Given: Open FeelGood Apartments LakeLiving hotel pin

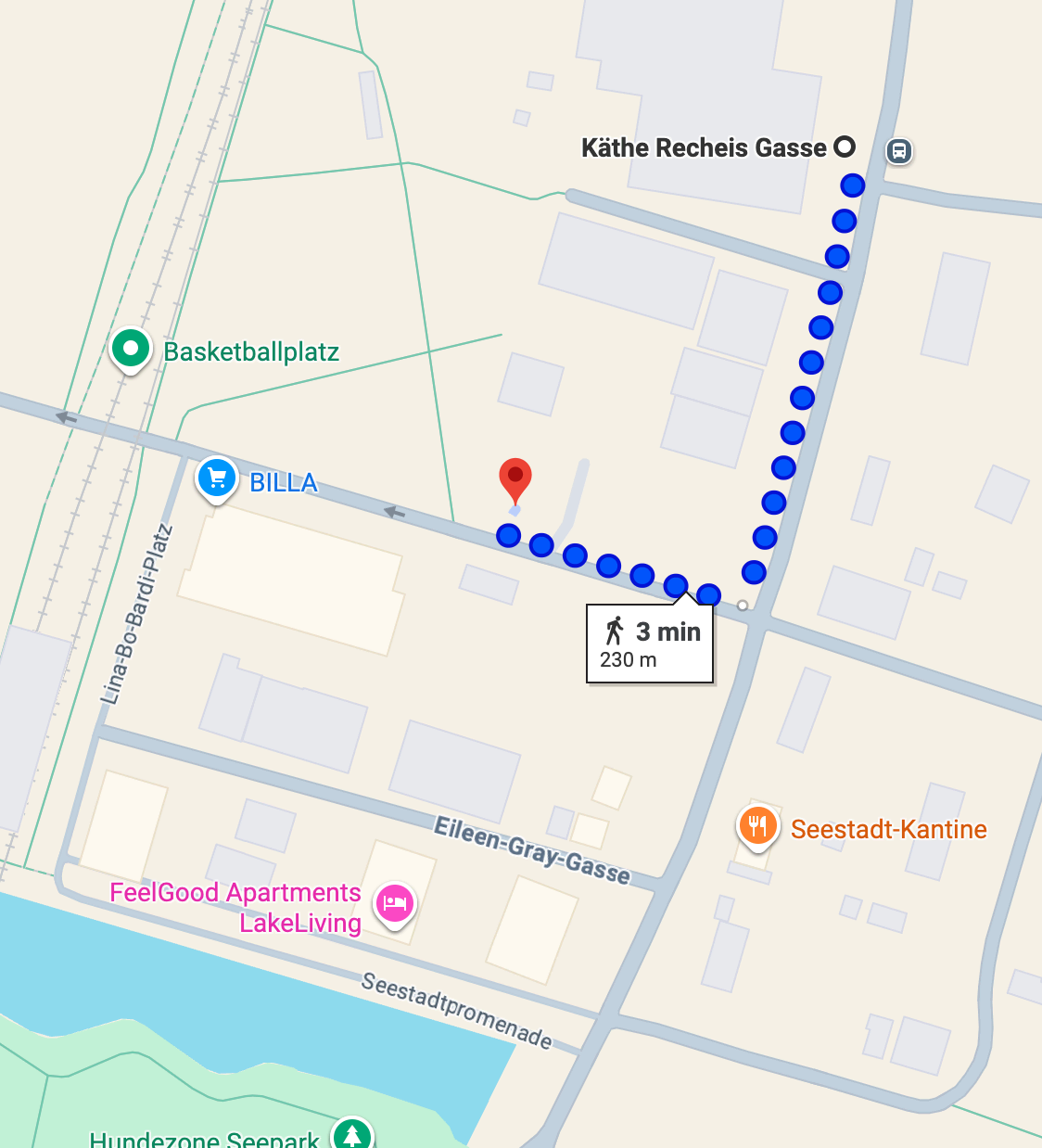Looking at the screenshot, I should (395, 903).
